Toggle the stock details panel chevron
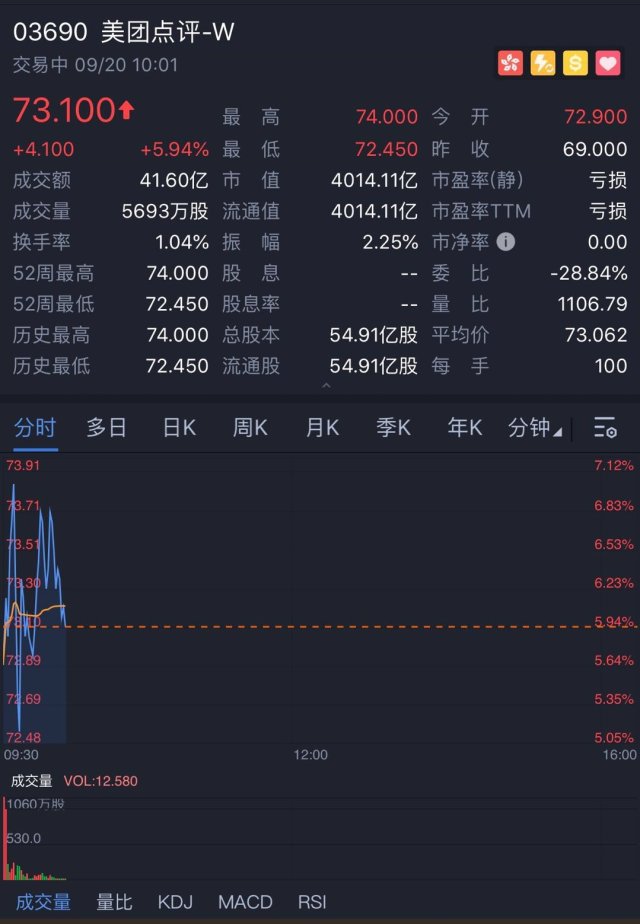Screen dimensions: 640x924 pos(324,385)
